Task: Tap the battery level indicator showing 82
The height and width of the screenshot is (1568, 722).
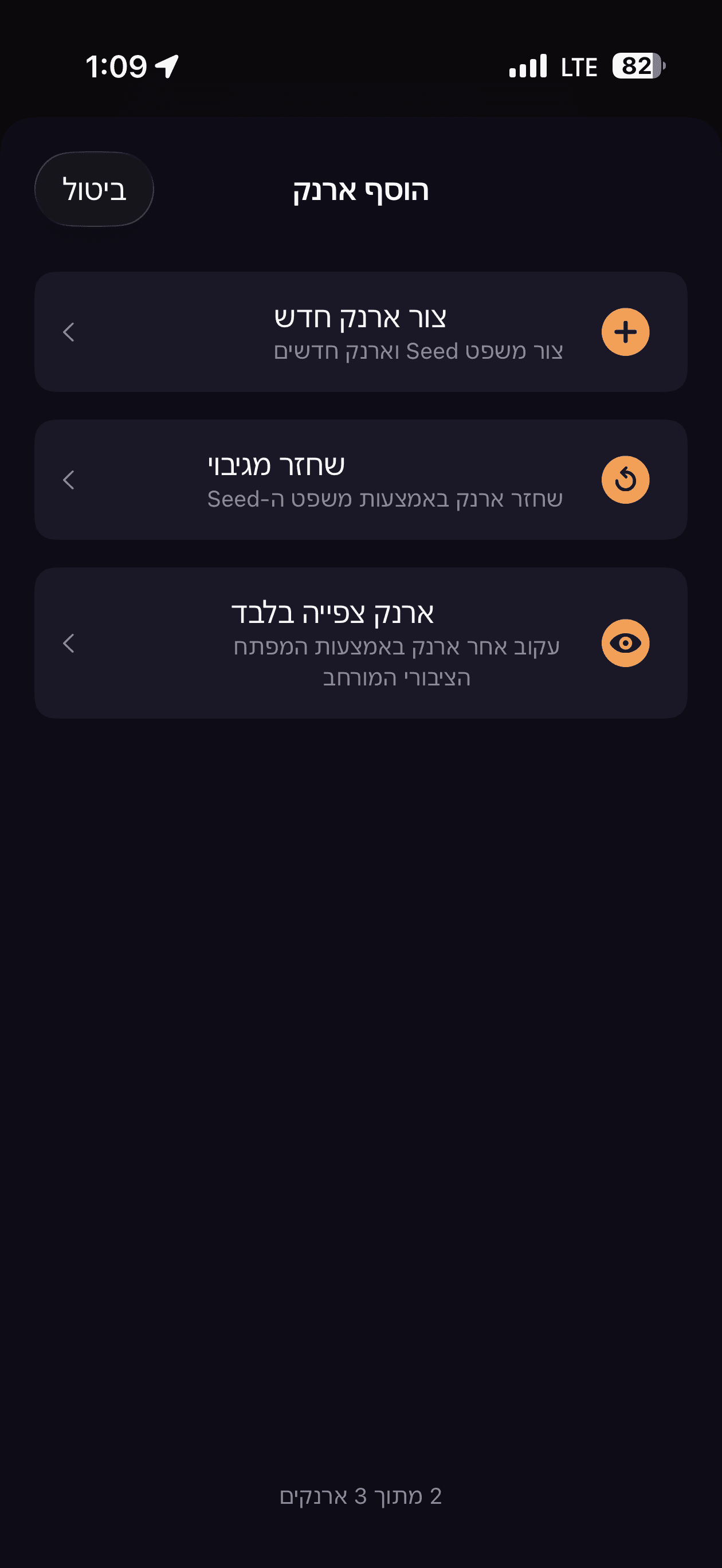Action: pyautogui.click(x=635, y=67)
